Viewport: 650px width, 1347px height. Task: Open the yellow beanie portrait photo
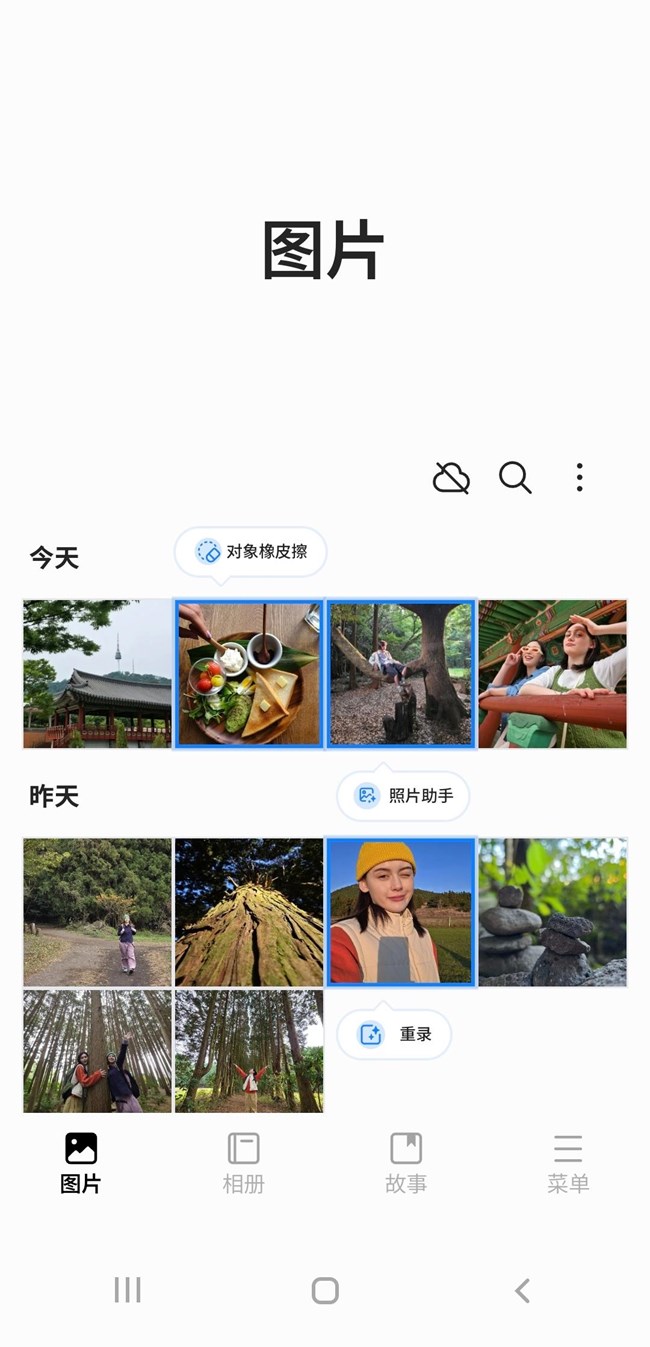coord(401,912)
